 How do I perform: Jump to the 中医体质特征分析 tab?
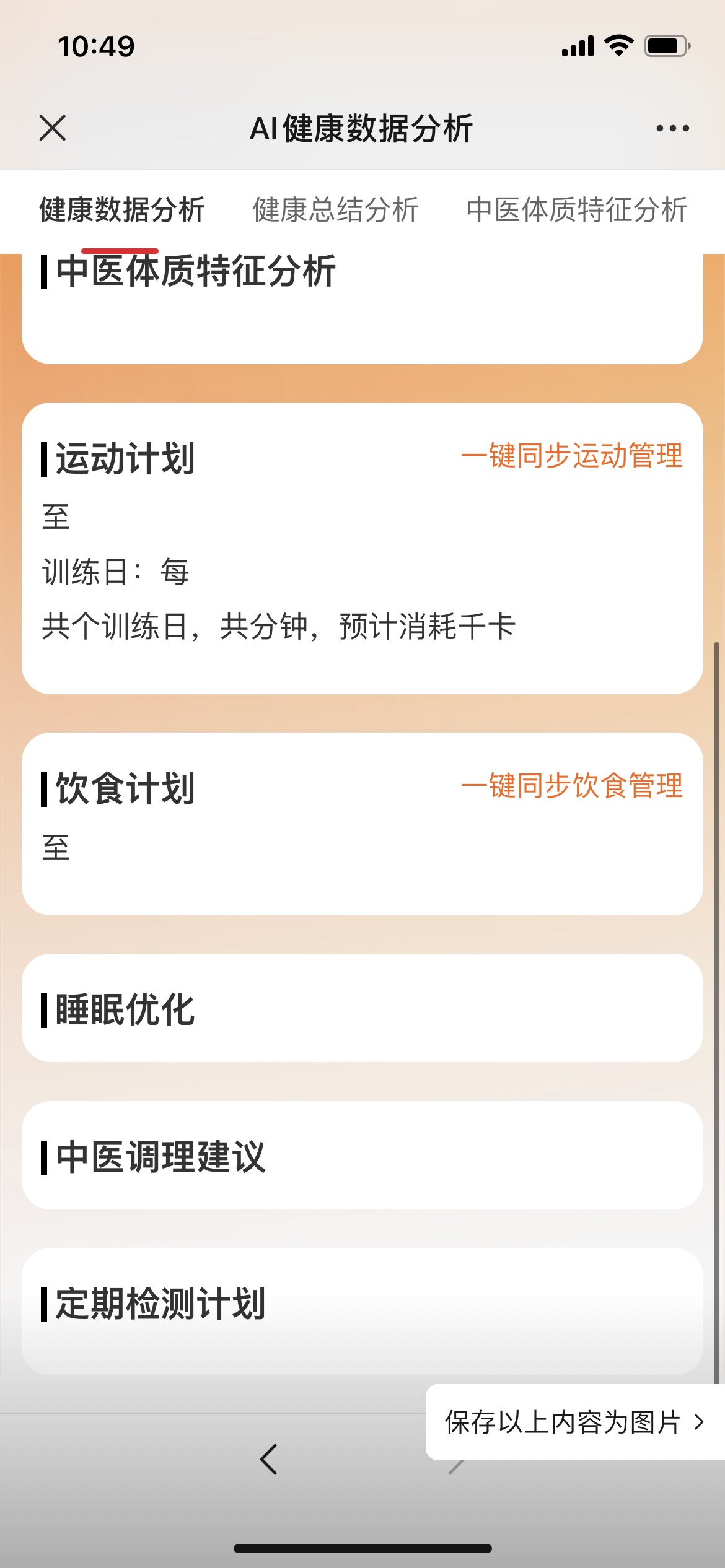tap(576, 210)
